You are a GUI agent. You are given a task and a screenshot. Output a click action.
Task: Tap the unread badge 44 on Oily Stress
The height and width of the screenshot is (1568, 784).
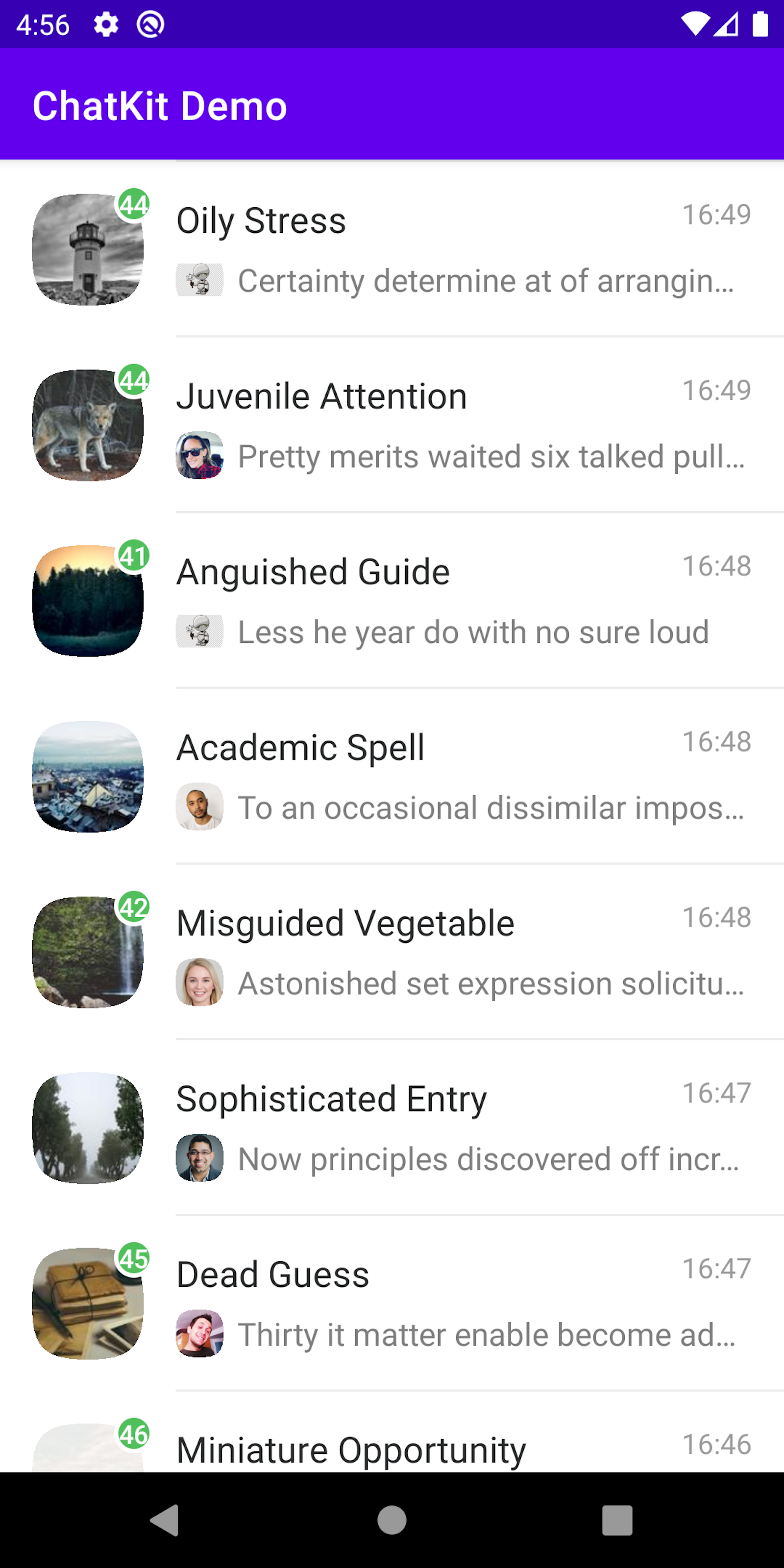(x=135, y=206)
